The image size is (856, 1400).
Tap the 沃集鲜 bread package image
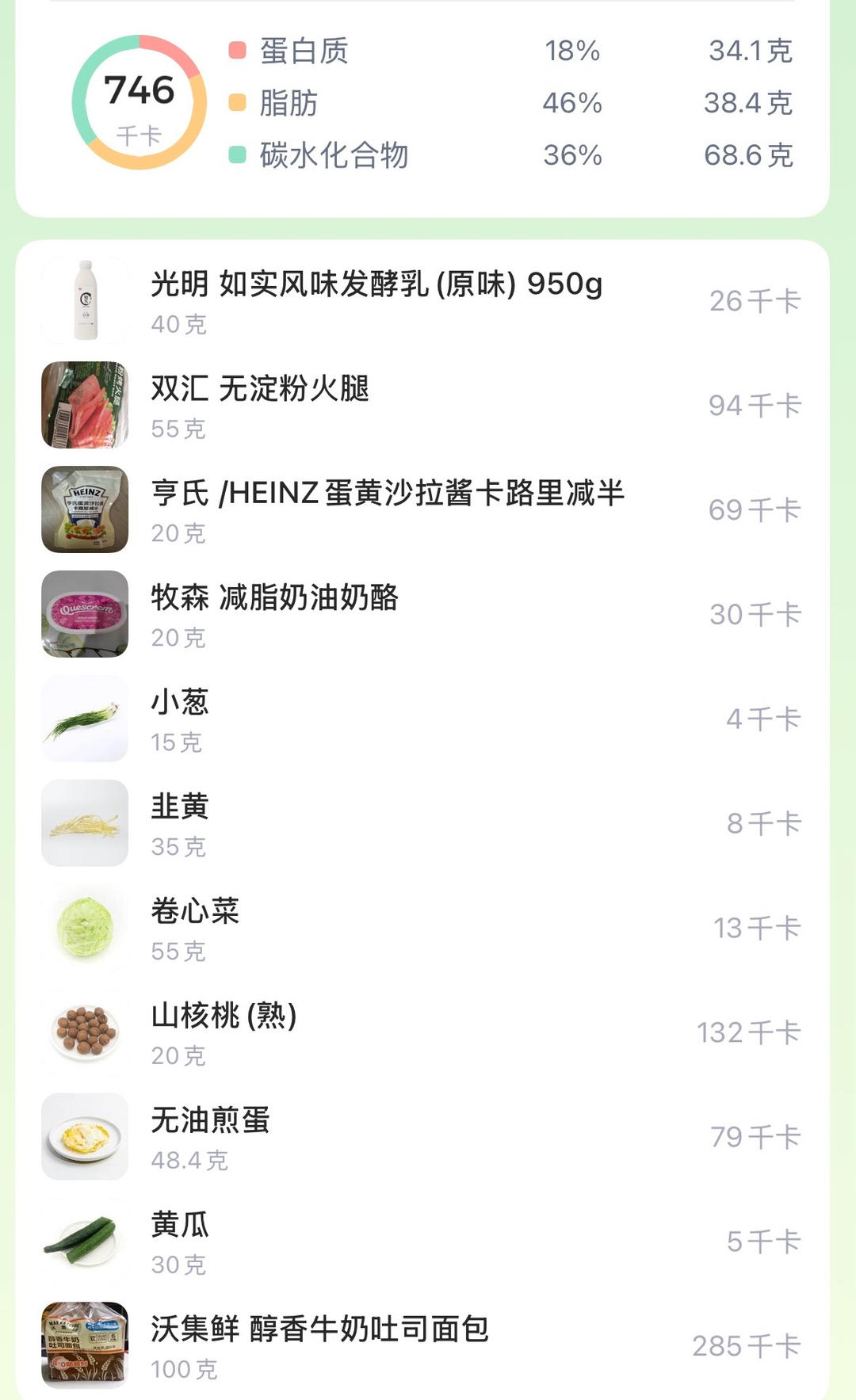(x=85, y=1343)
